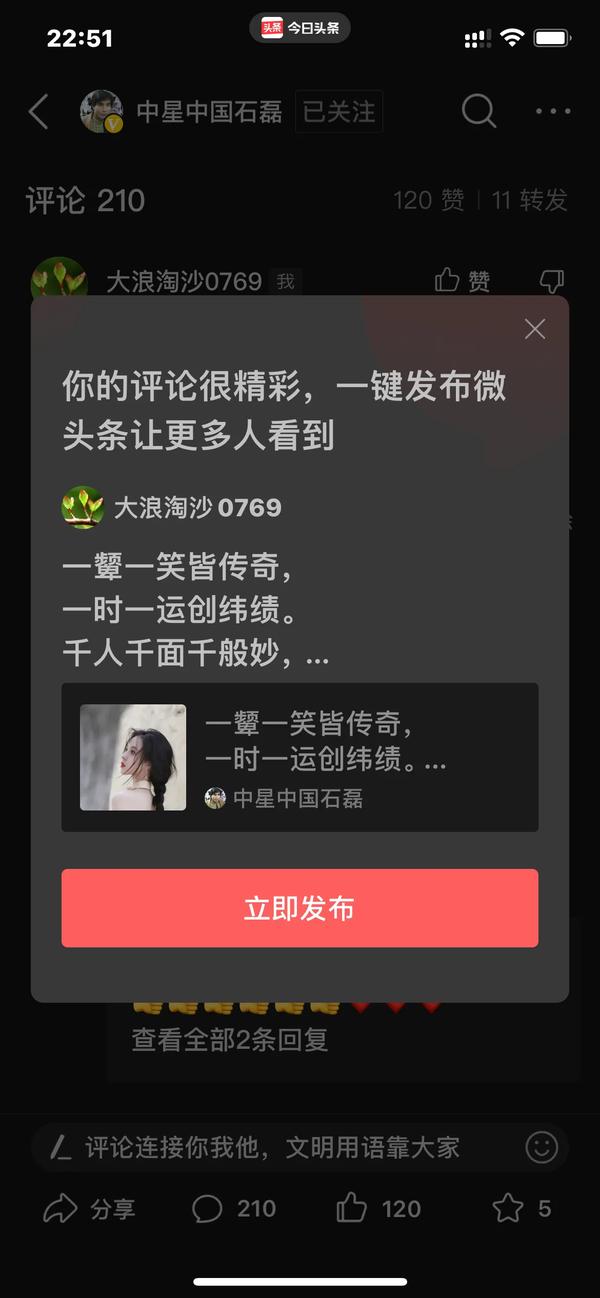Image resolution: width=600 pixels, height=1298 pixels.
Task: Dislike the comment by 大浪淘沙0769
Action: (x=551, y=281)
